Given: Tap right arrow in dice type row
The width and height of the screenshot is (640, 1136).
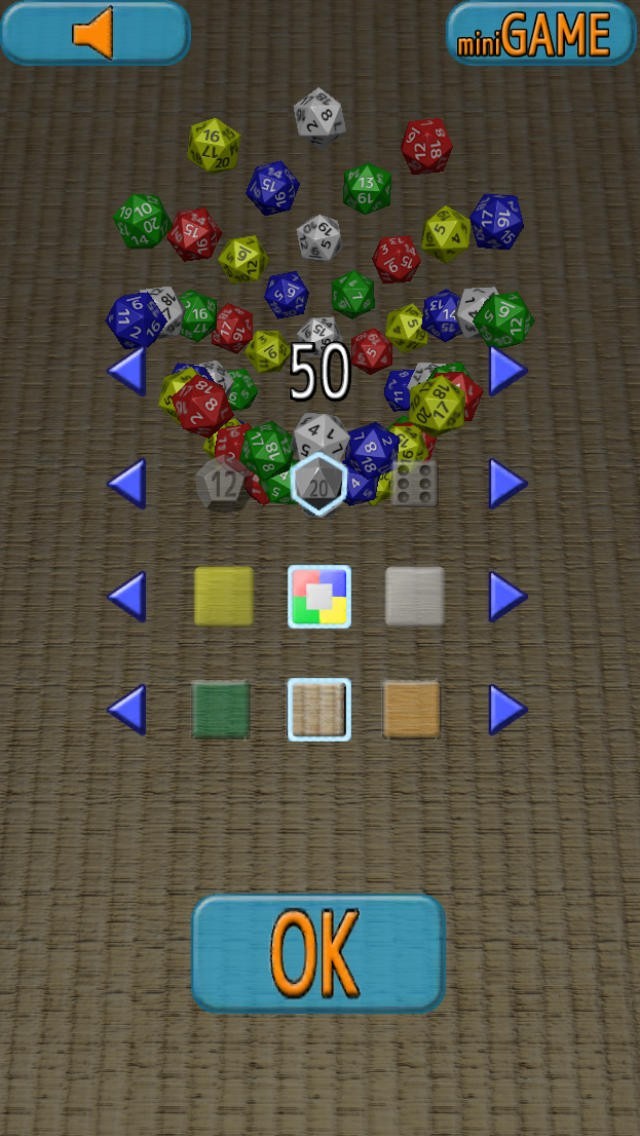Looking at the screenshot, I should coord(508,483).
